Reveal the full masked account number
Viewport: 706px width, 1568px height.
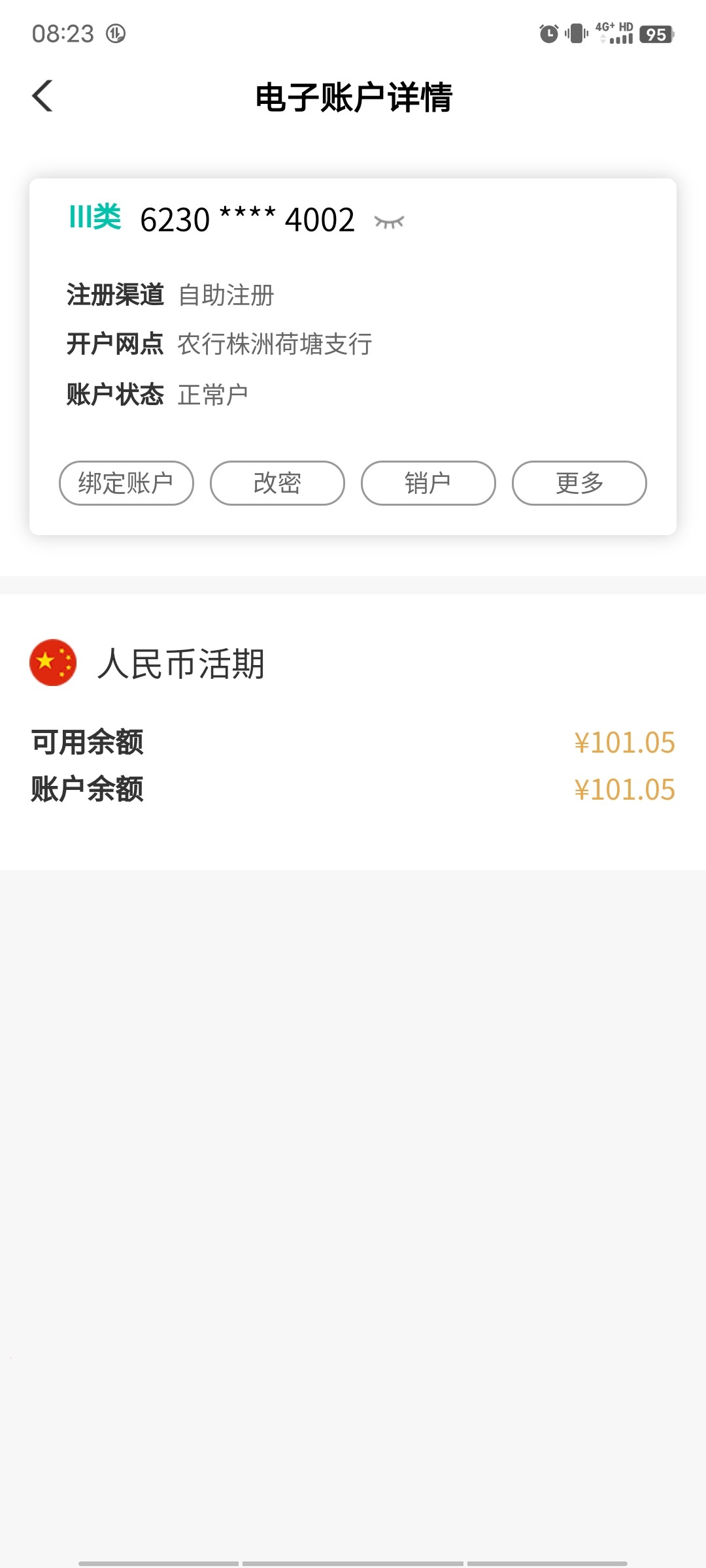tap(389, 222)
